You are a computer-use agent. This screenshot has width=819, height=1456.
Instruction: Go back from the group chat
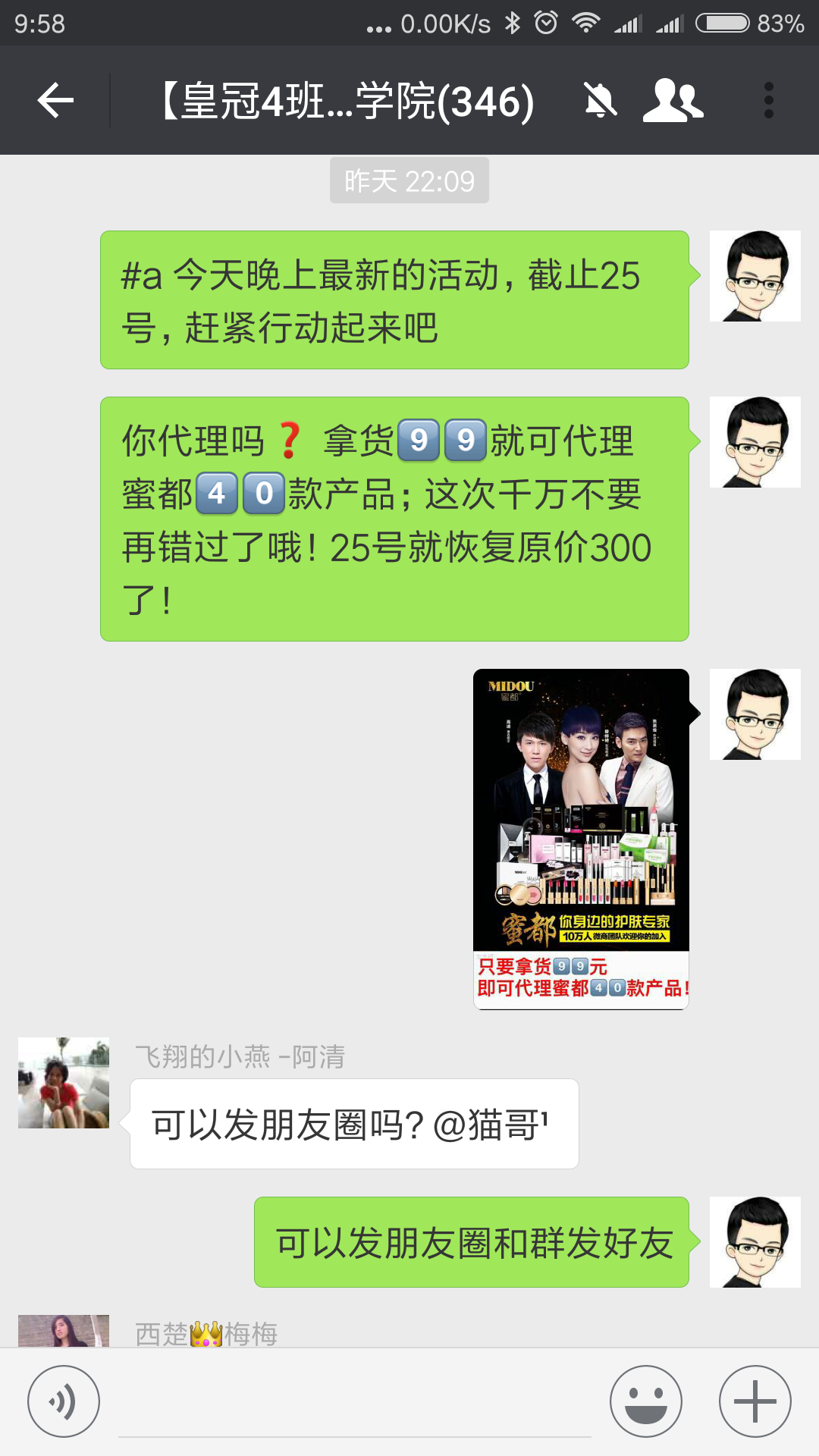[x=55, y=101]
